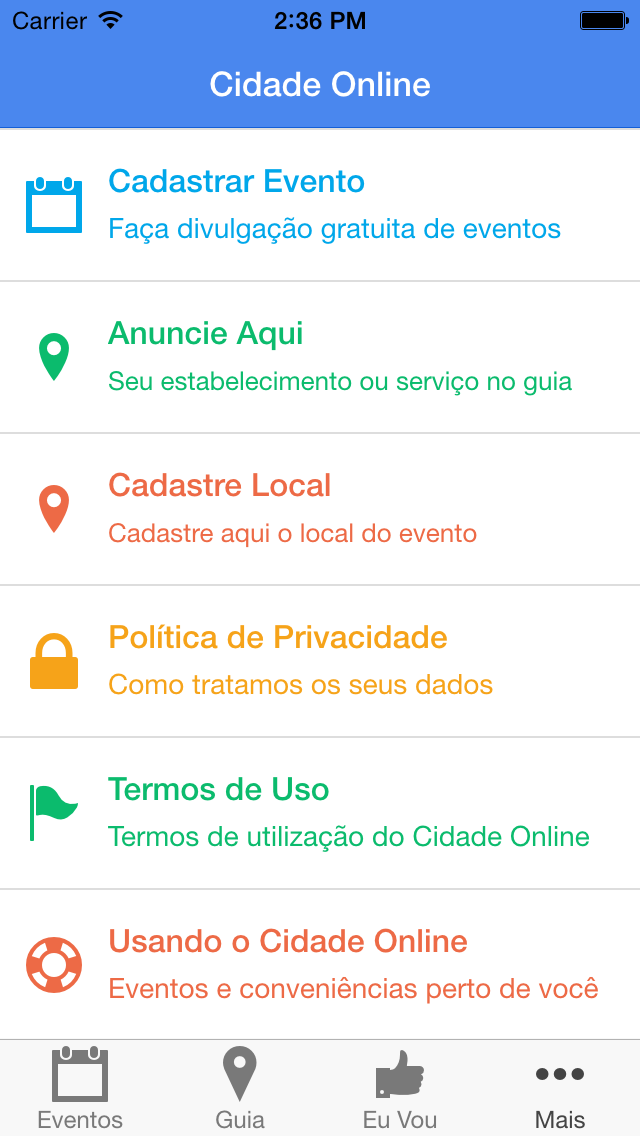Go to the Guia tab
This screenshot has height=1136, width=640.
click(x=240, y=1088)
